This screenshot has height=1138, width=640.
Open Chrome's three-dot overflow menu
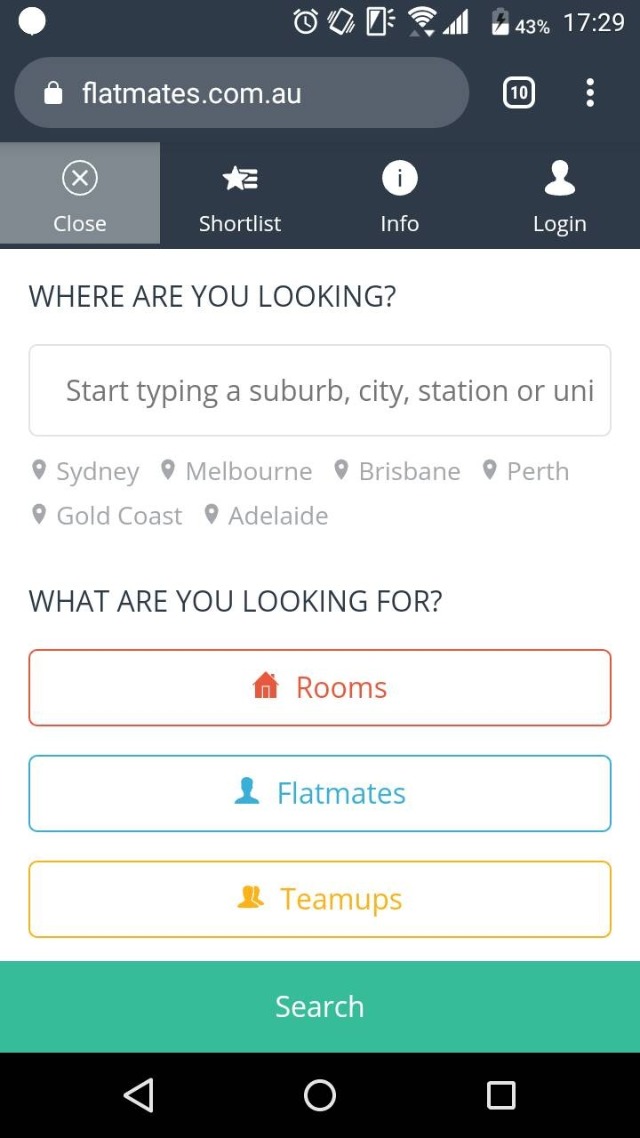[x=590, y=93]
